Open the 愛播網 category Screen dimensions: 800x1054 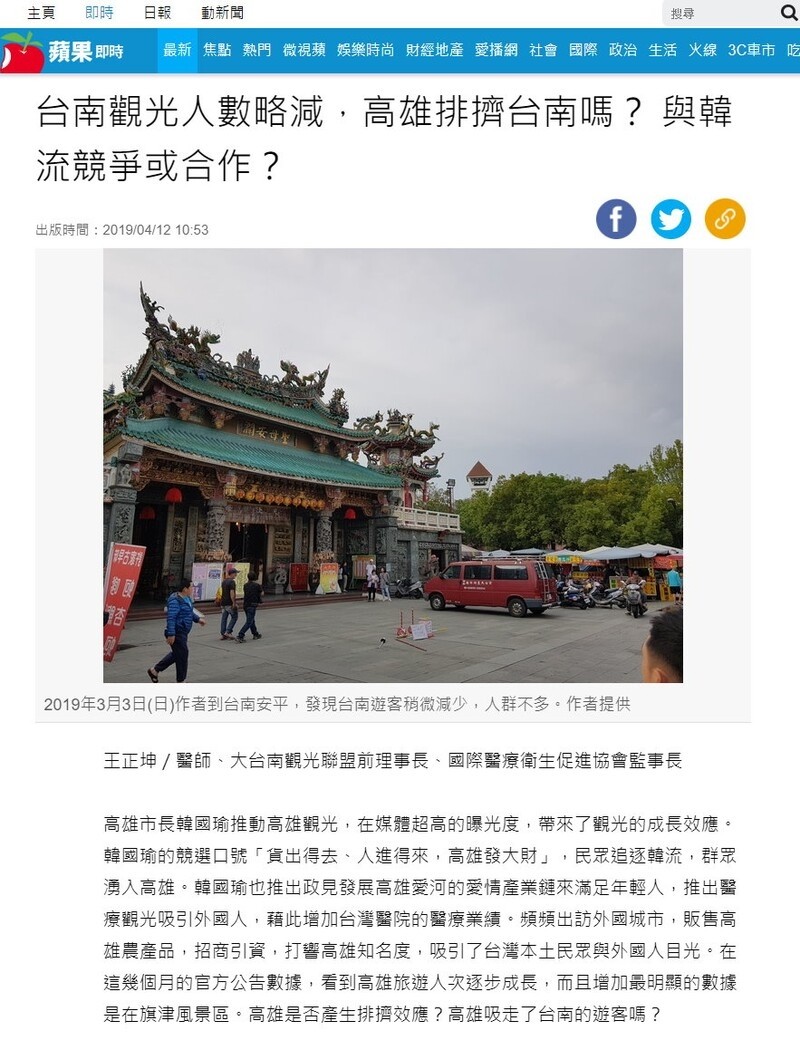coord(496,50)
